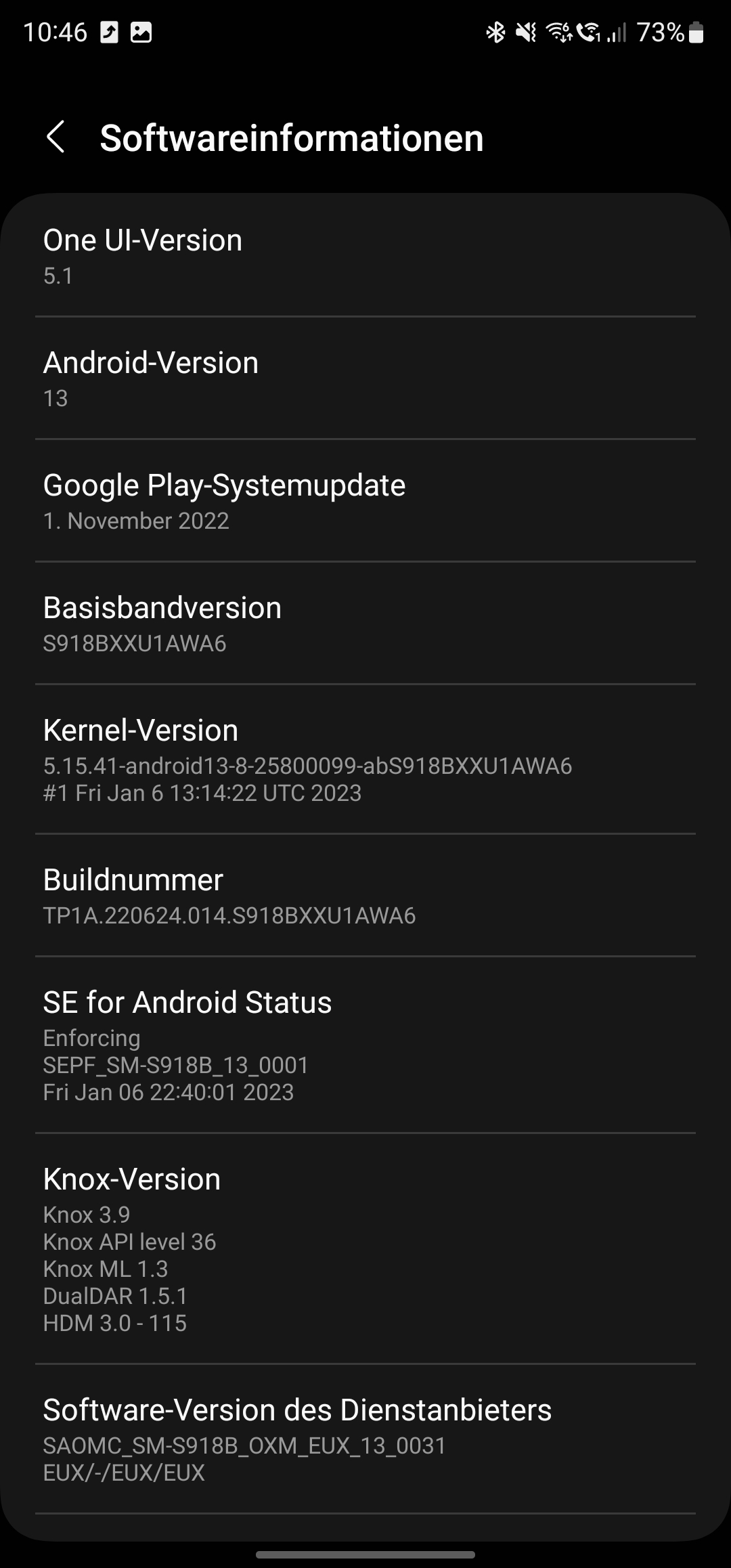Select the Basisbandversion row
731x1568 pixels.
pyautogui.click(x=365, y=624)
